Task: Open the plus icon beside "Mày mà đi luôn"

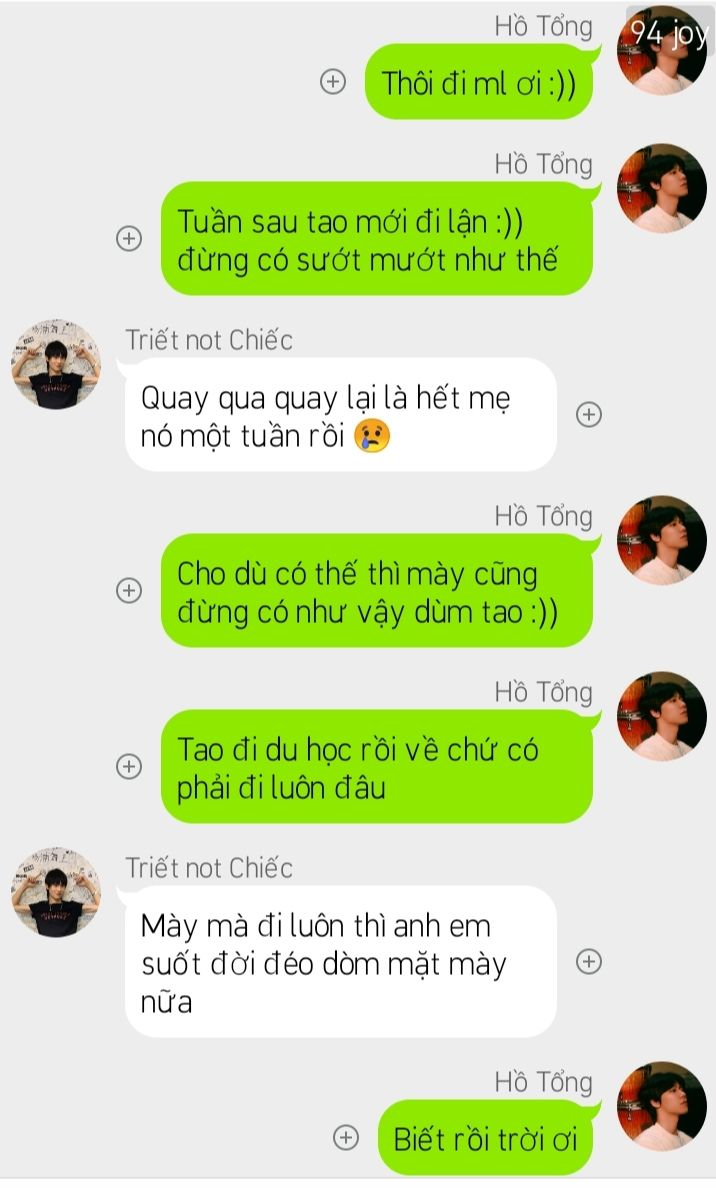Action: pyautogui.click(x=589, y=961)
